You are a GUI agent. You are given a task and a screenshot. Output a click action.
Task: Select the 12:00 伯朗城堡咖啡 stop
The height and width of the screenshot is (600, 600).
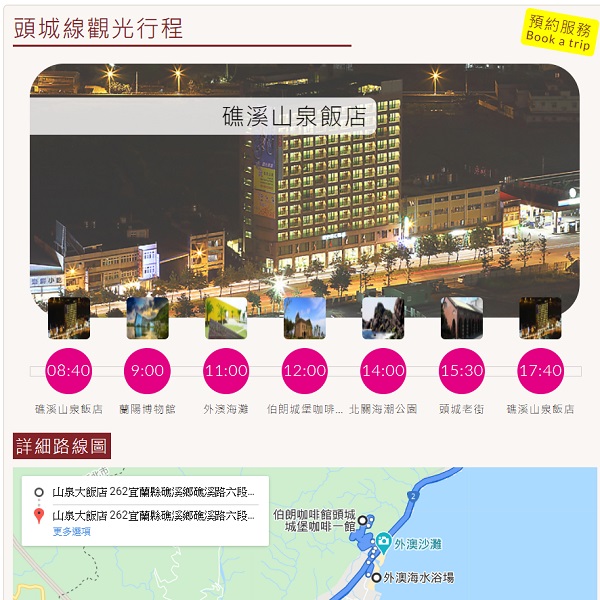click(x=304, y=371)
